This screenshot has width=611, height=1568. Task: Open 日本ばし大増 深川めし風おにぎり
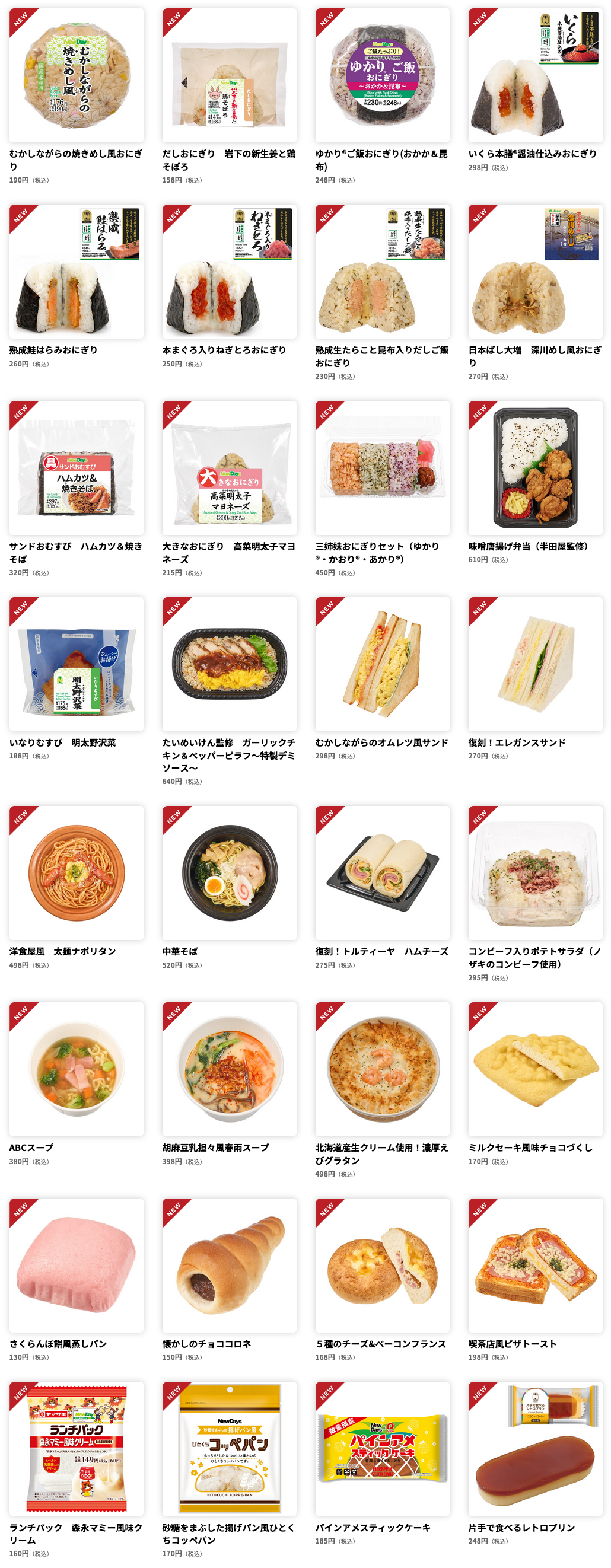coord(535,292)
